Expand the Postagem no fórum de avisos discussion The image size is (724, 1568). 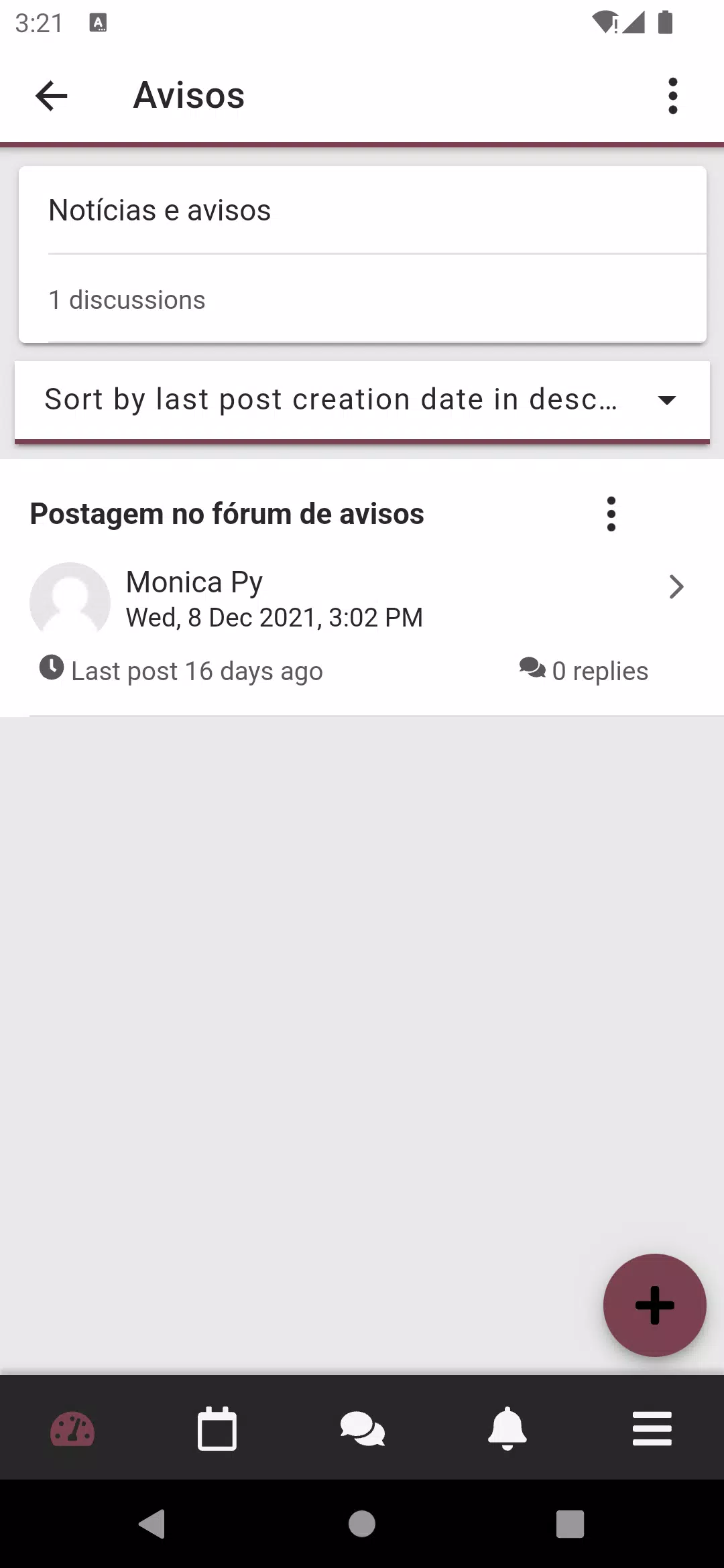point(677,587)
